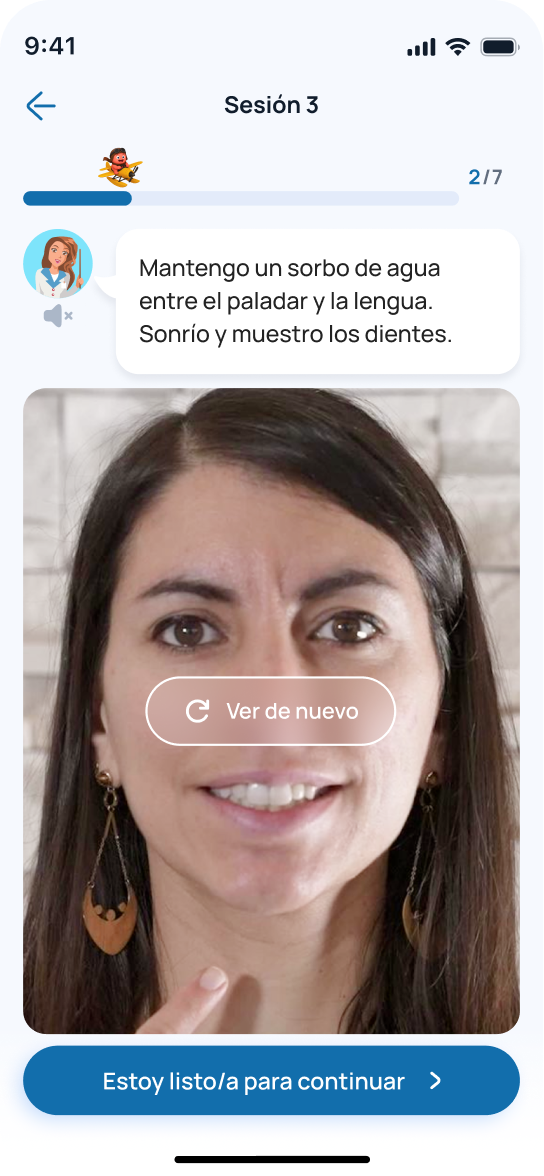
Task: Go back using the arrow icon
Action: pyautogui.click(x=41, y=106)
